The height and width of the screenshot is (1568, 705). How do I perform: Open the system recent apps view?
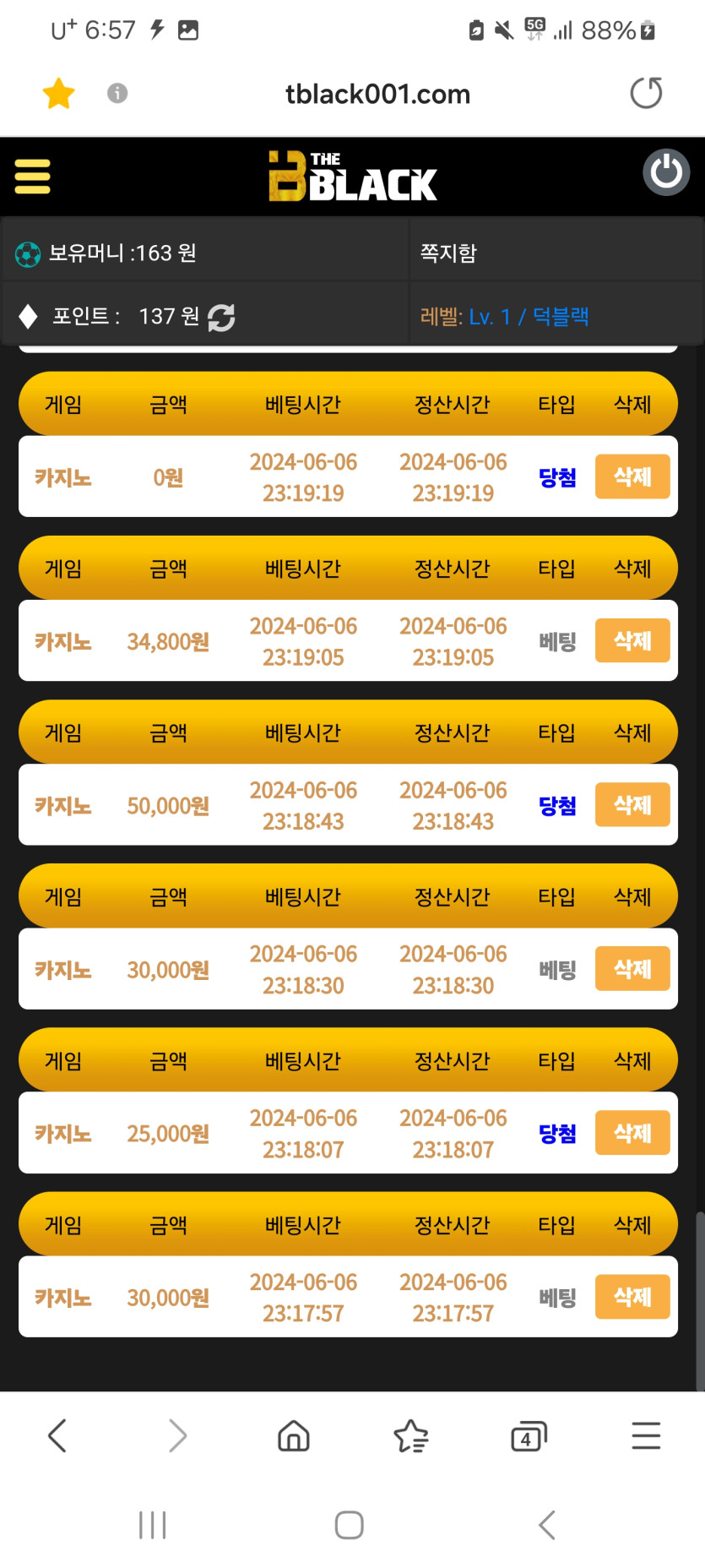click(152, 1525)
